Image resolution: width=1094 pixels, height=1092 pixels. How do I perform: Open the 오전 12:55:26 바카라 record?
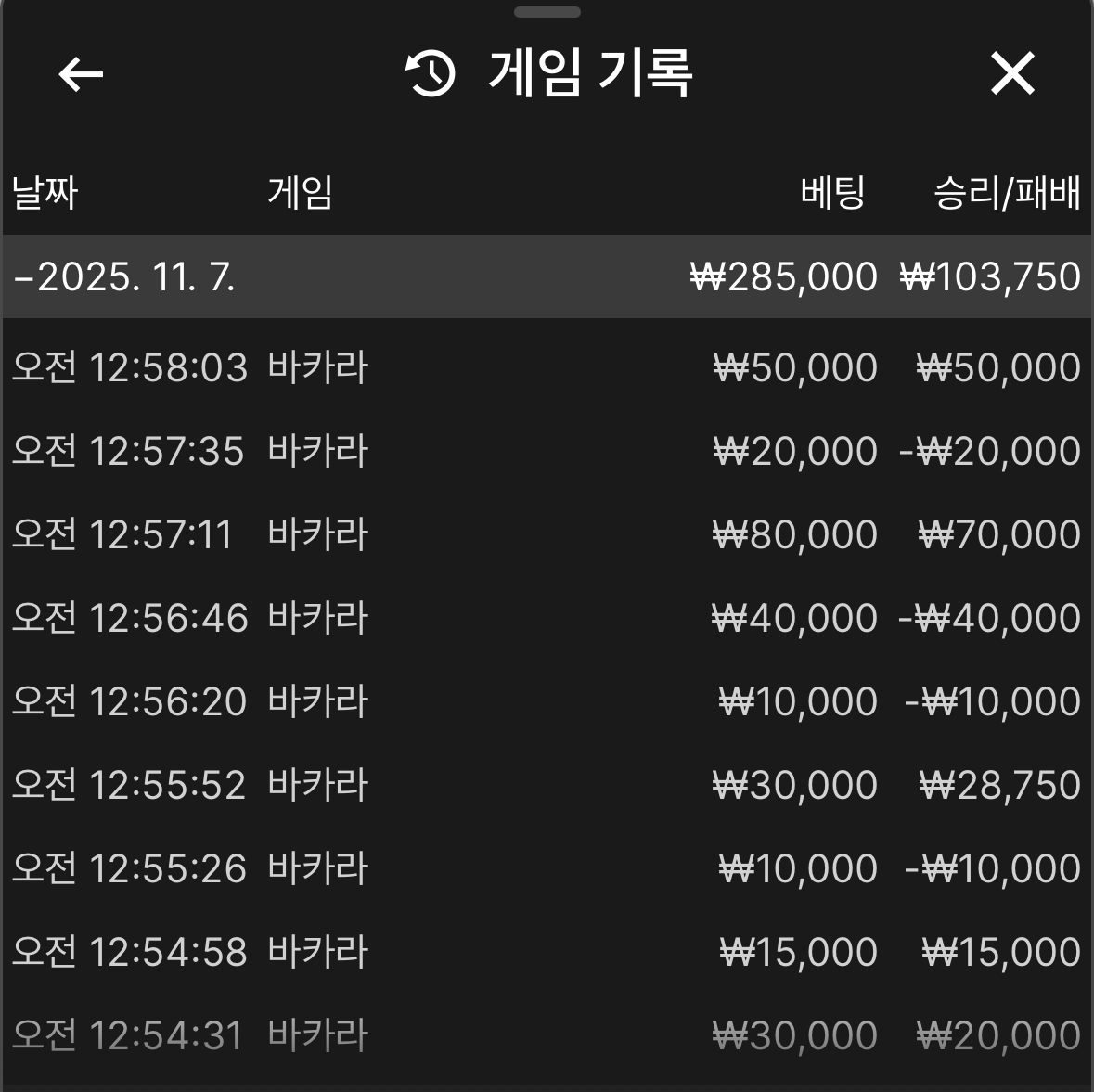tap(546, 869)
